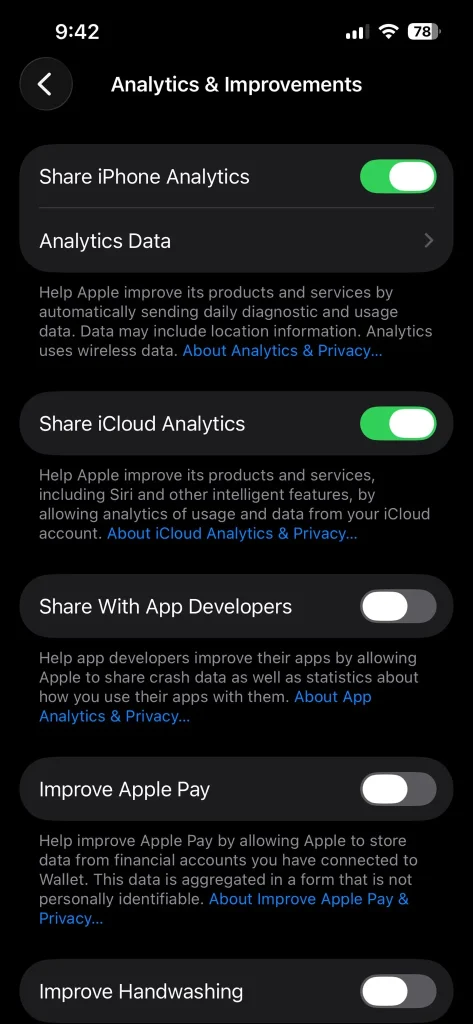Image resolution: width=473 pixels, height=1024 pixels.
Task: Switch on Improve Apple Pay
Action: [x=398, y=790]
